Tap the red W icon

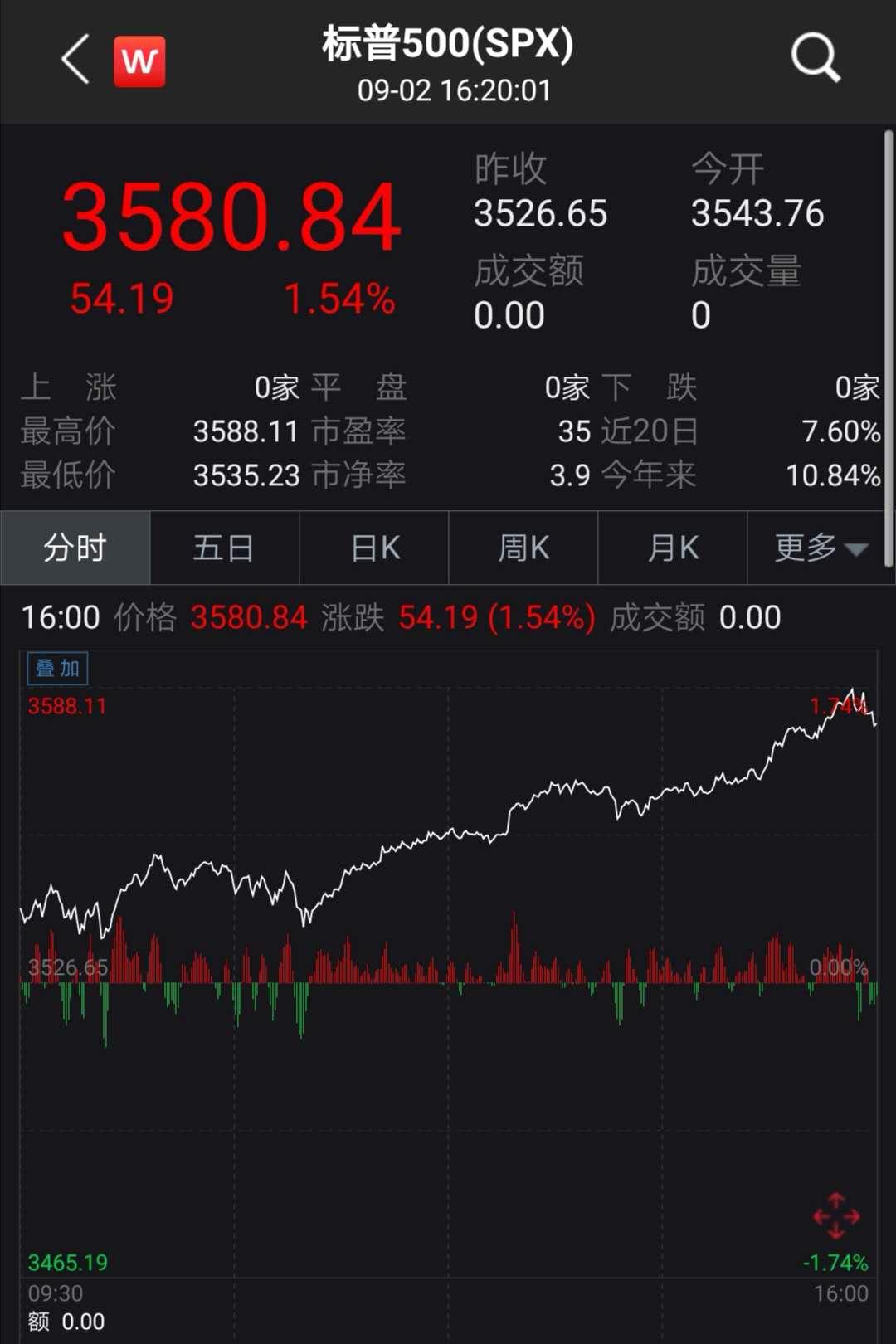(x=139, y=61)
